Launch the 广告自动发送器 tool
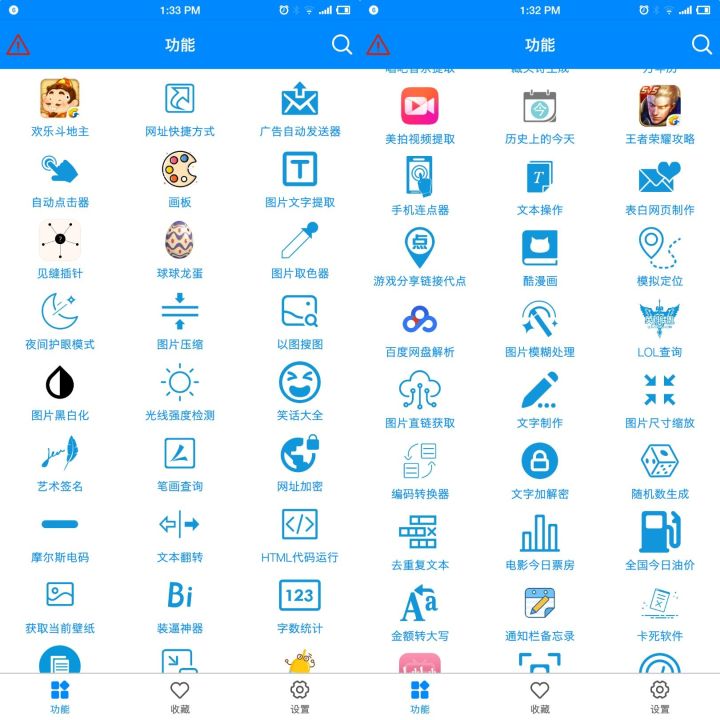Image resolution: width=720 pixels, height=720 pixels. (300, 100)
